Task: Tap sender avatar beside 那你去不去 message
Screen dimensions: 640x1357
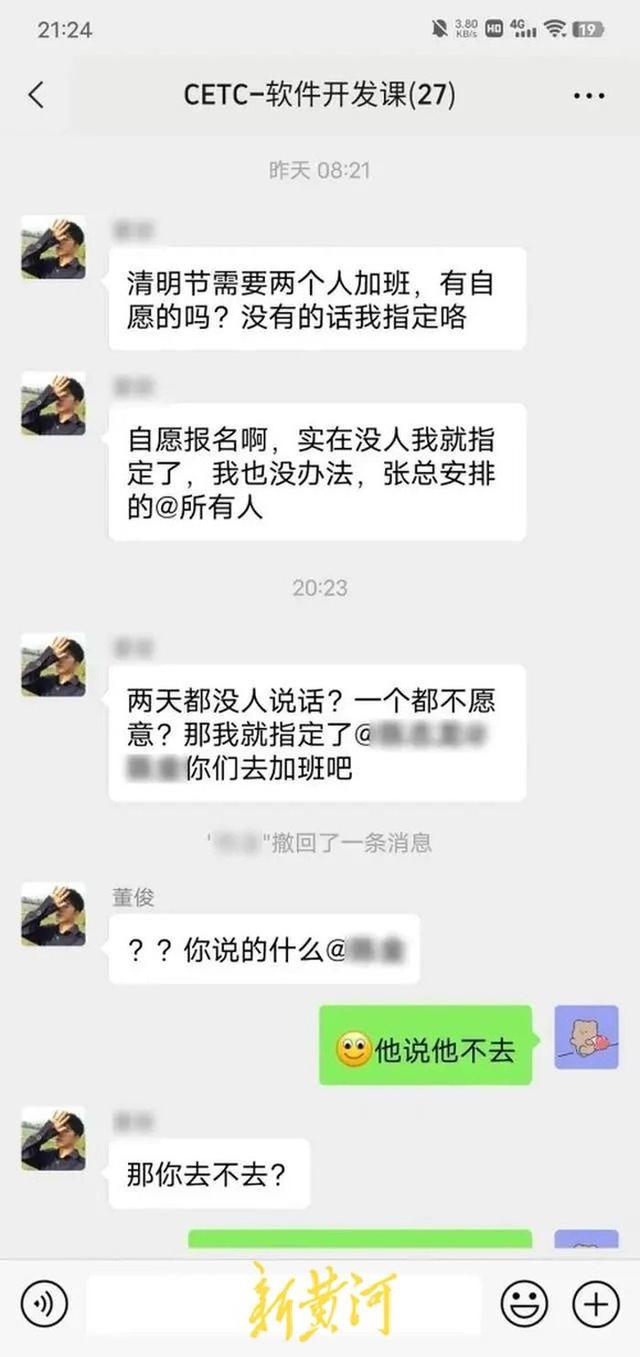Action: 53,1138
